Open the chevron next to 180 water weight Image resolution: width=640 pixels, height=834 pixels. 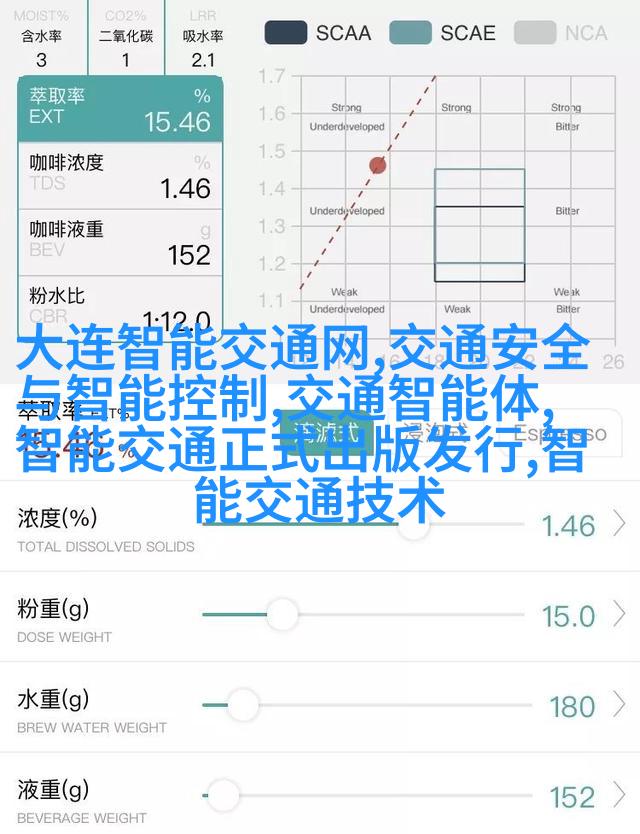(x=619, y=705)
